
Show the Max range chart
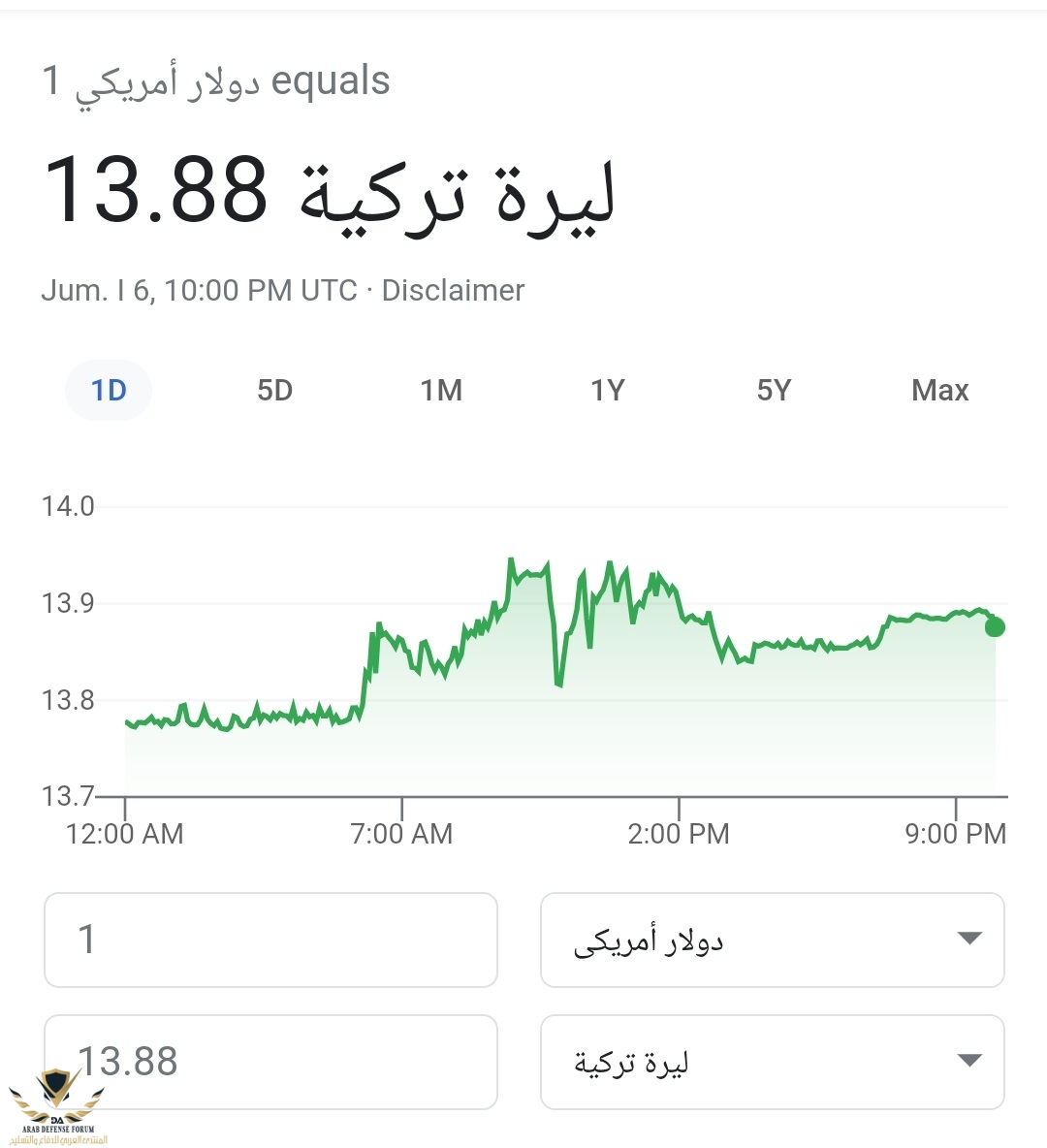click(939, 390)
